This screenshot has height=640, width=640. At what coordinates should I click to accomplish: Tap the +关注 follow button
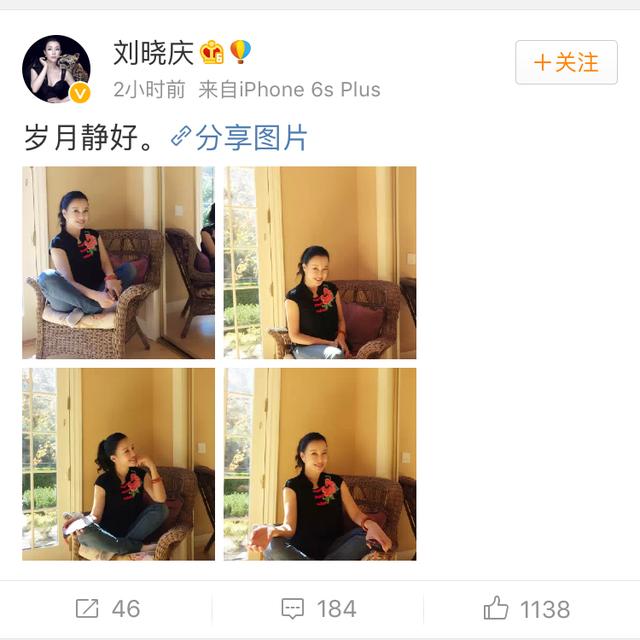click(x=566, y=63)
